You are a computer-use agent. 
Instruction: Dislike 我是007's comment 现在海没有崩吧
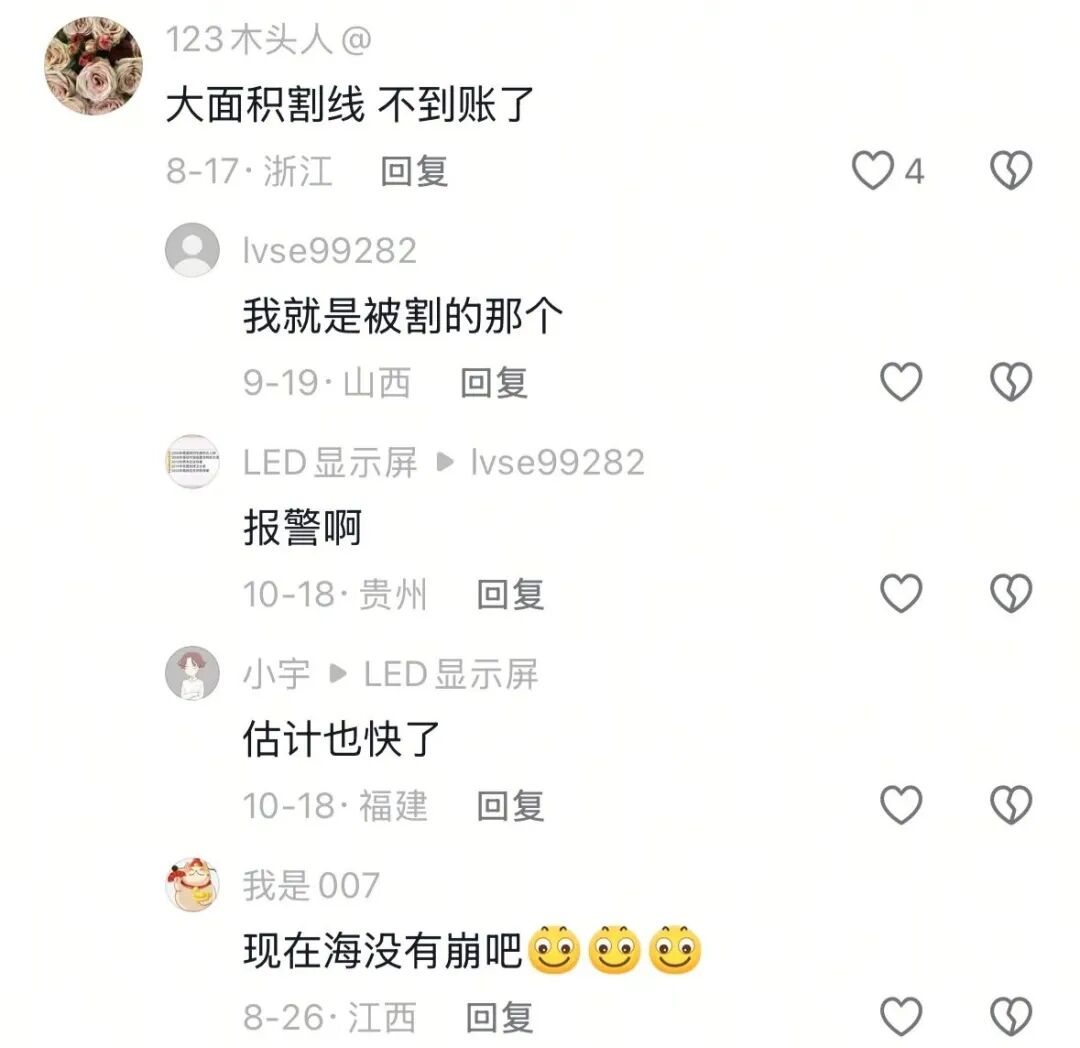(x=1010, y=1017)
